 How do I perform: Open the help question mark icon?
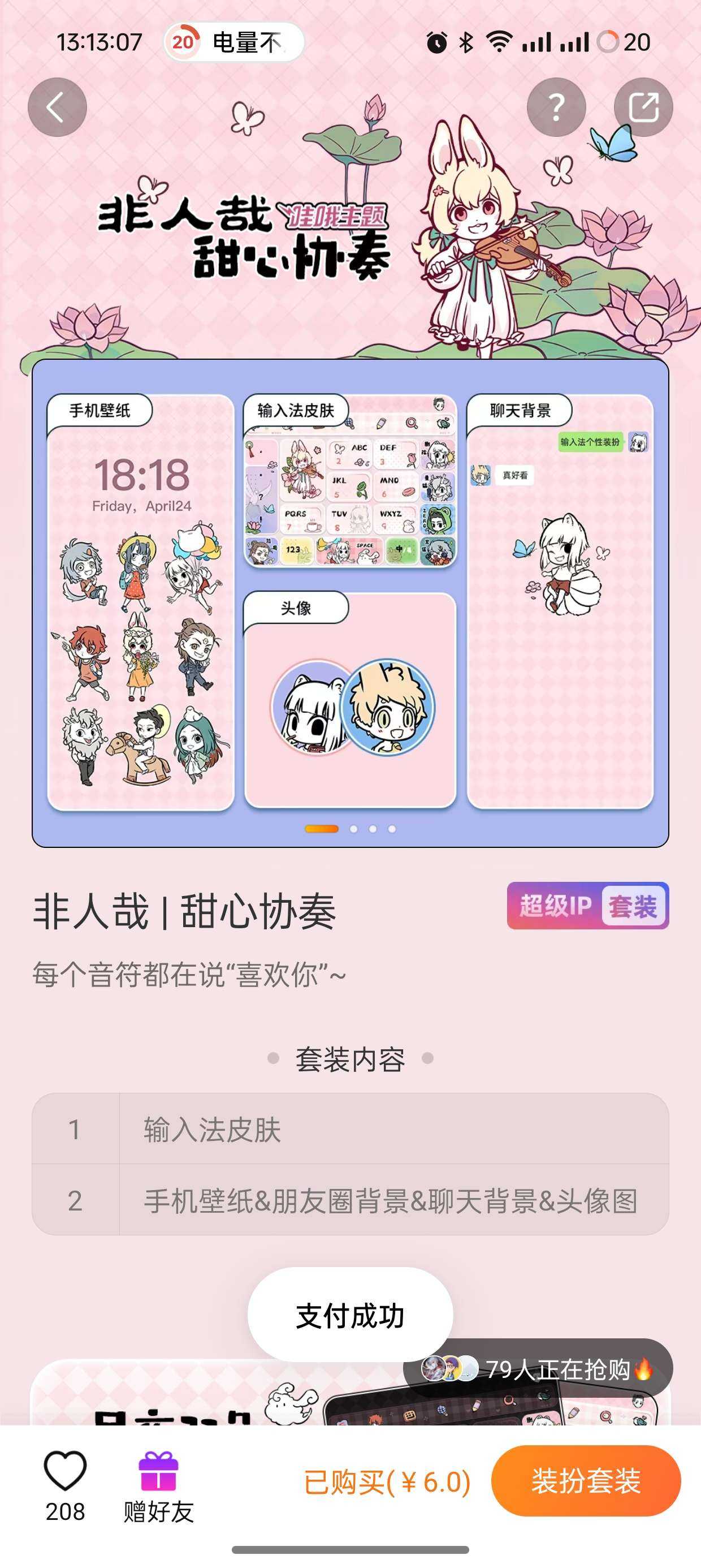[x=556, y=107]
